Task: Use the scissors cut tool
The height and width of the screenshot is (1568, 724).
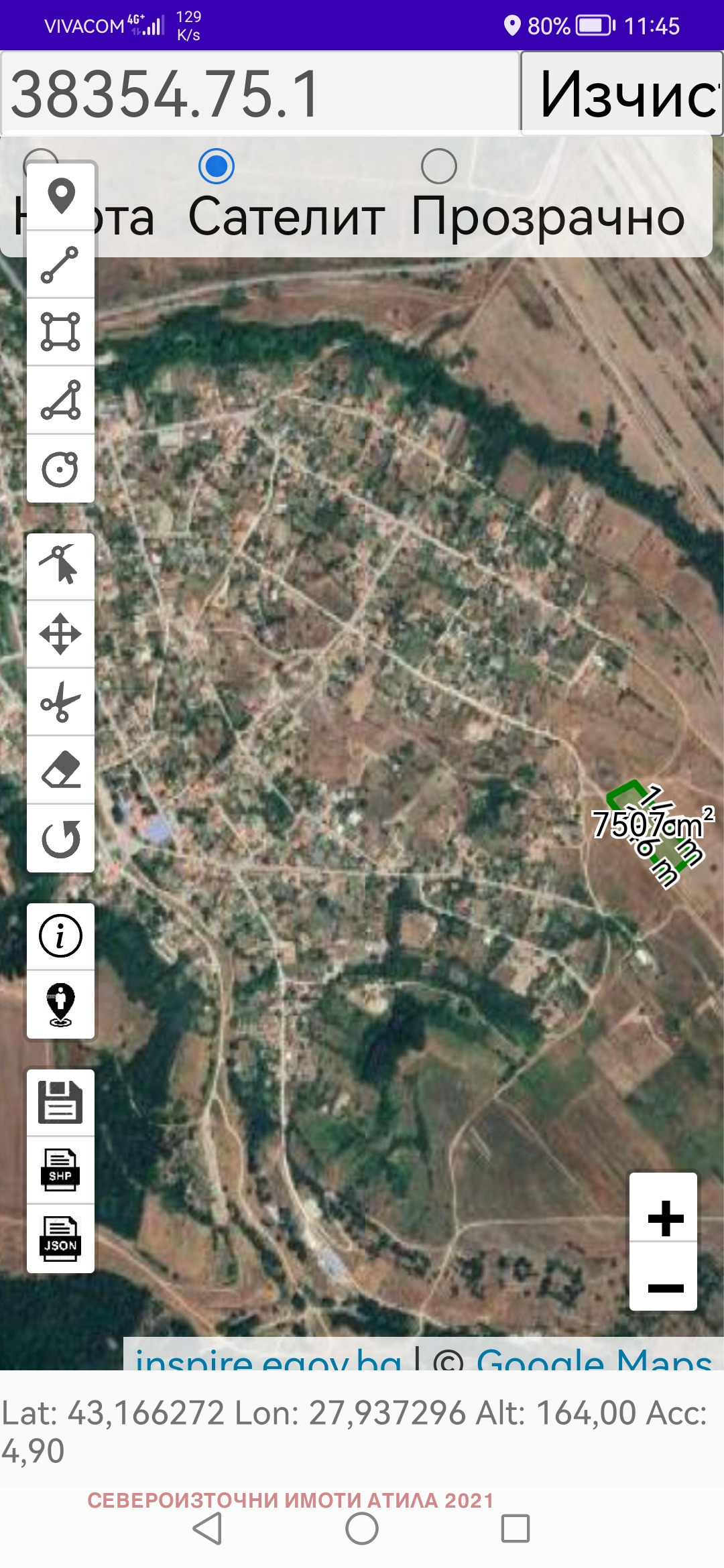Action: click(x=61, y=702)
